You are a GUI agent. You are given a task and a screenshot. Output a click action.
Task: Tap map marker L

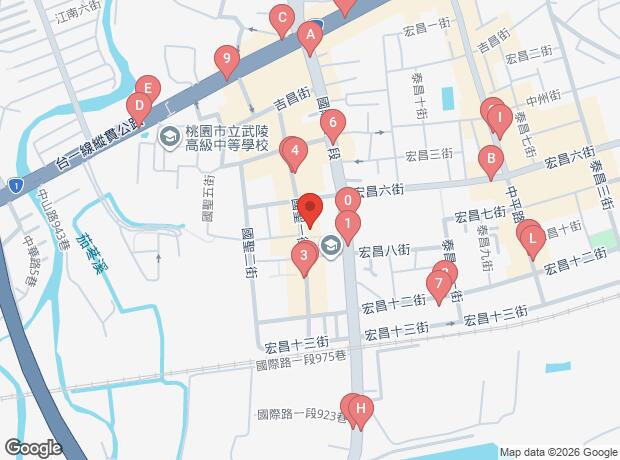point(532,238)
